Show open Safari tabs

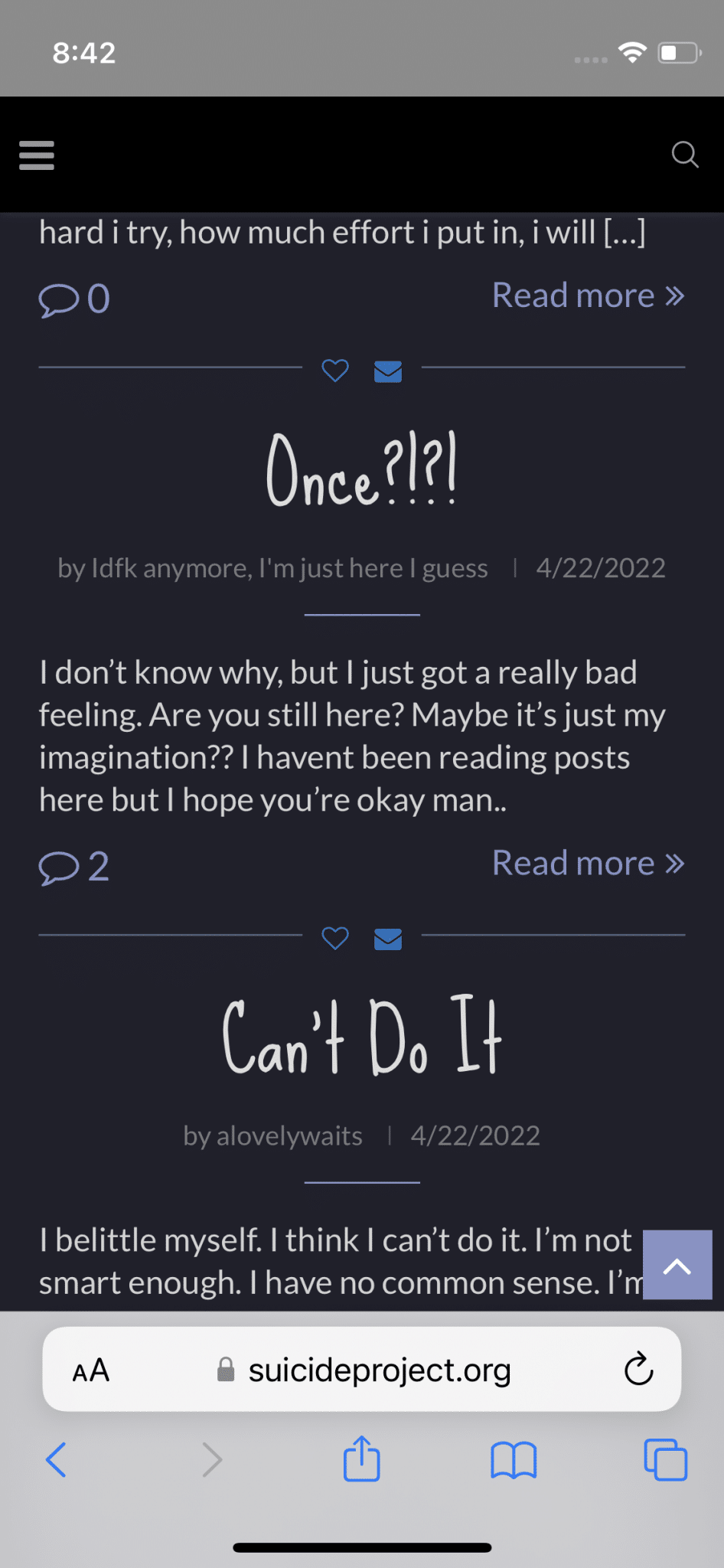click(x=665, y=1460)
